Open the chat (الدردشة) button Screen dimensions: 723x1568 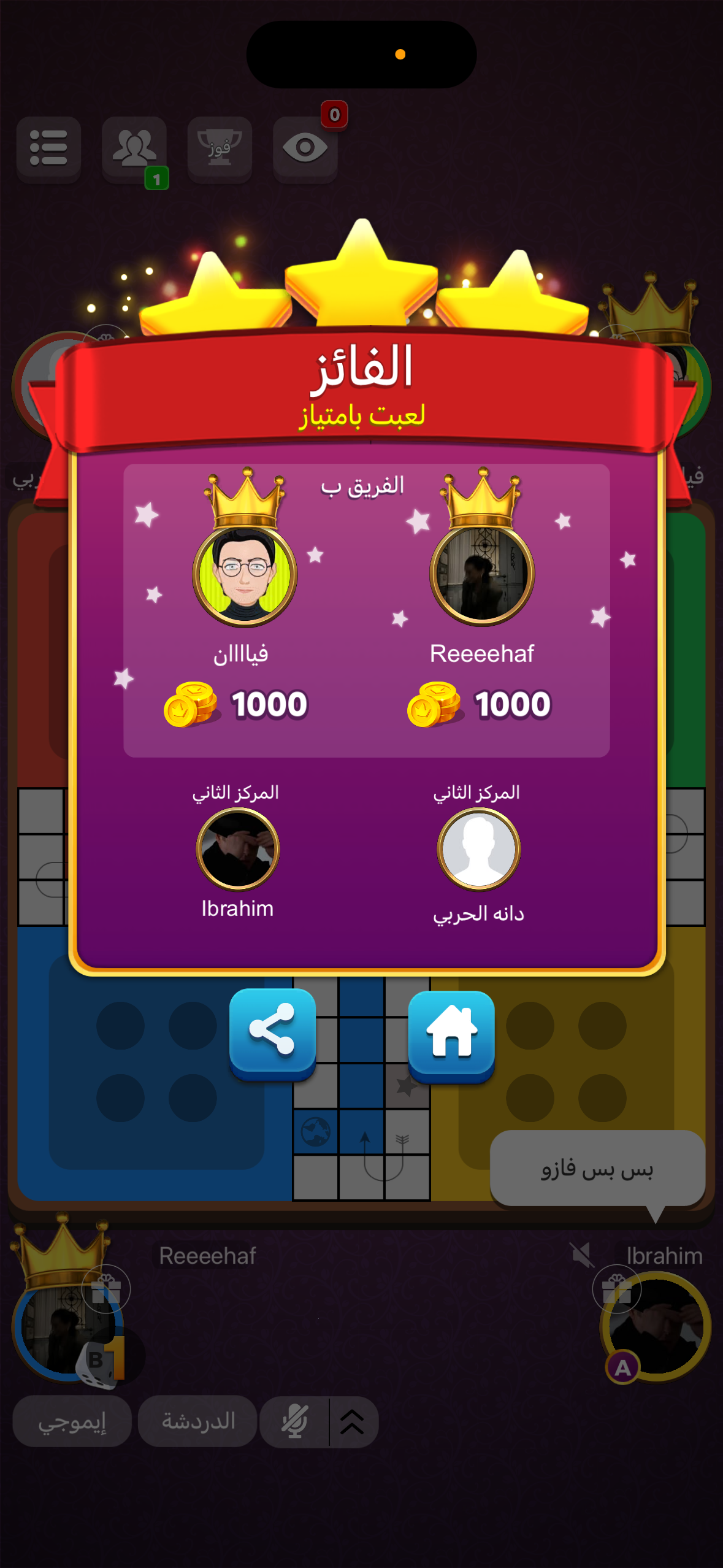tap(197, 1421)
